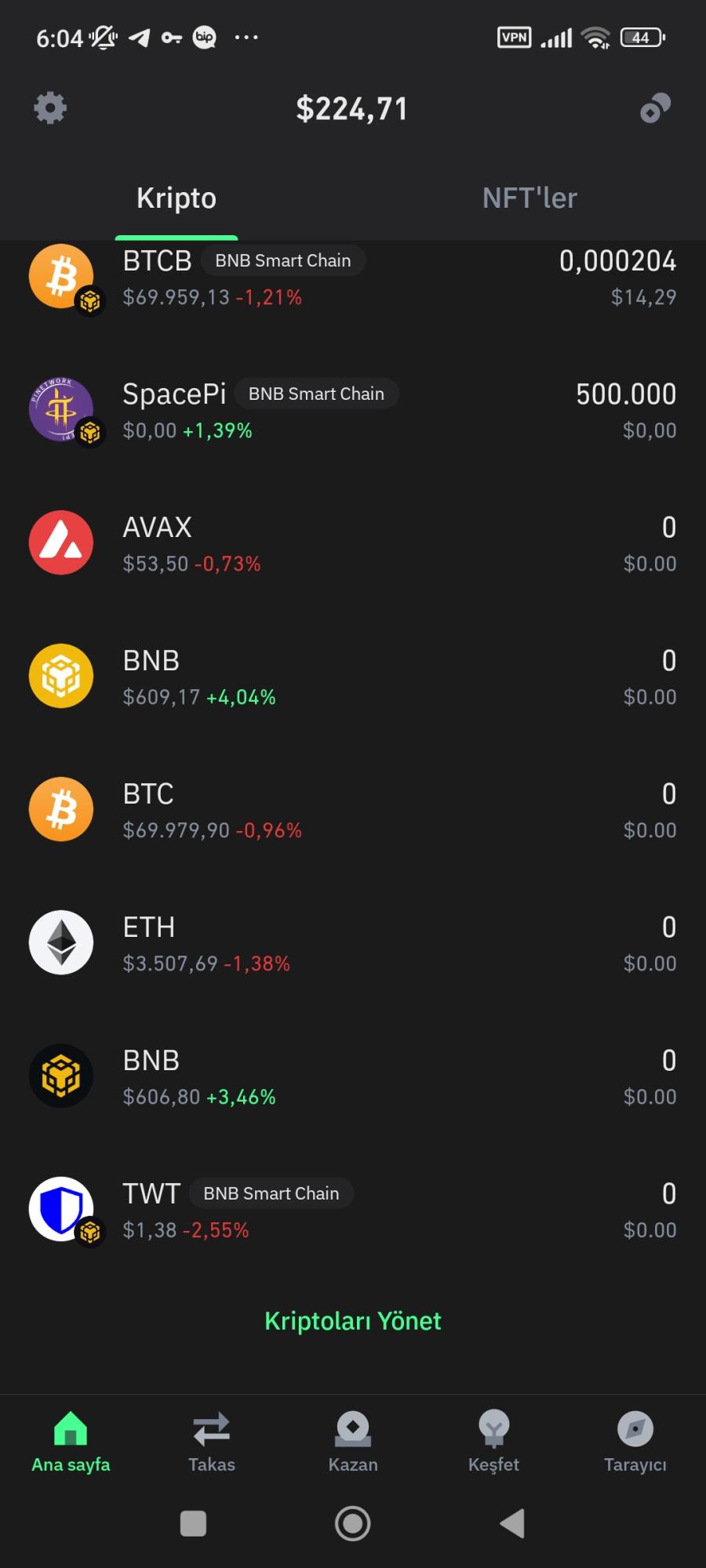Screen dimensions: 706x1568
Task: Open the settings gear icon
Action: (50, 108)
